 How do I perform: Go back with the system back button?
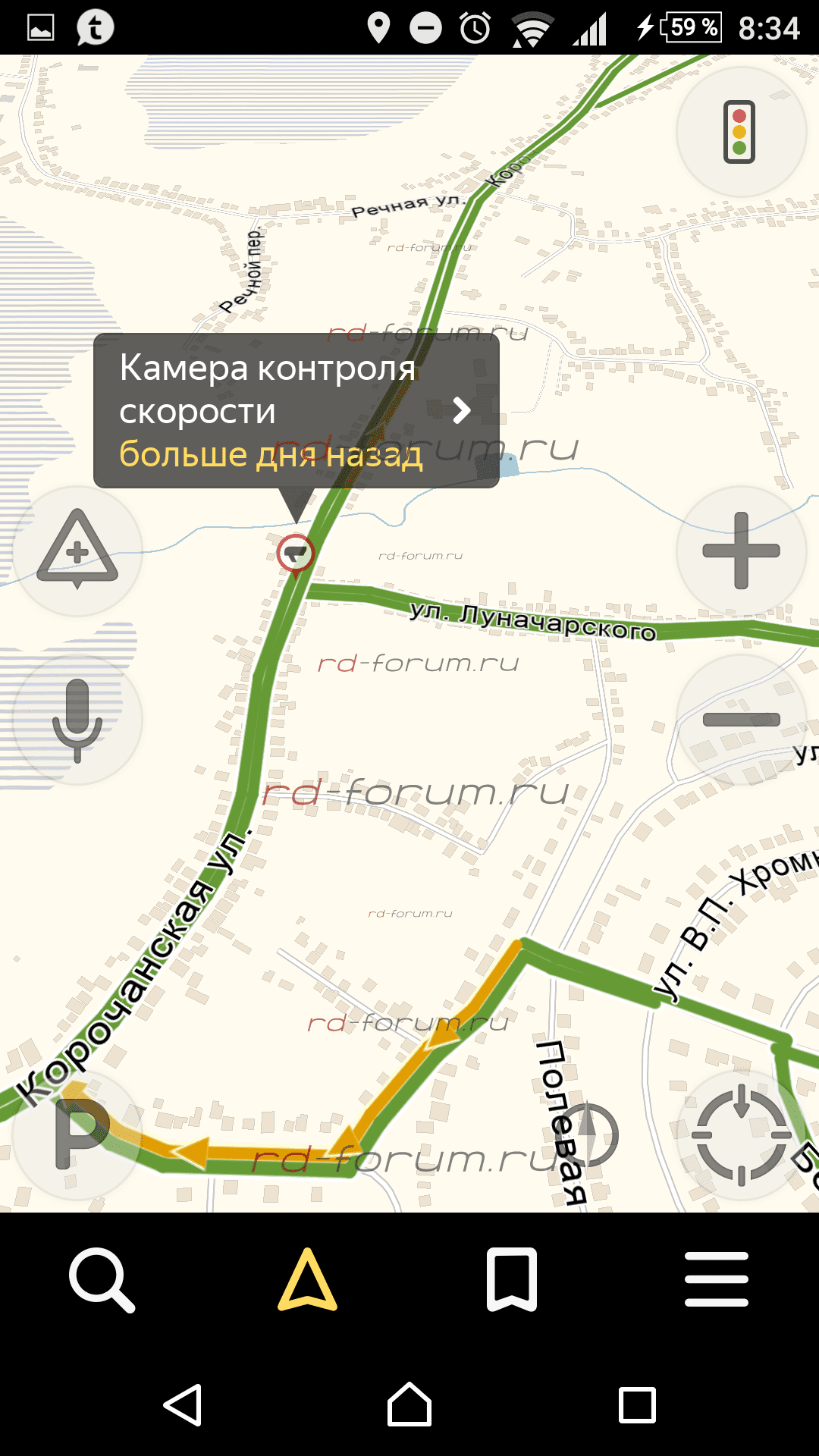coord(183,1405)
